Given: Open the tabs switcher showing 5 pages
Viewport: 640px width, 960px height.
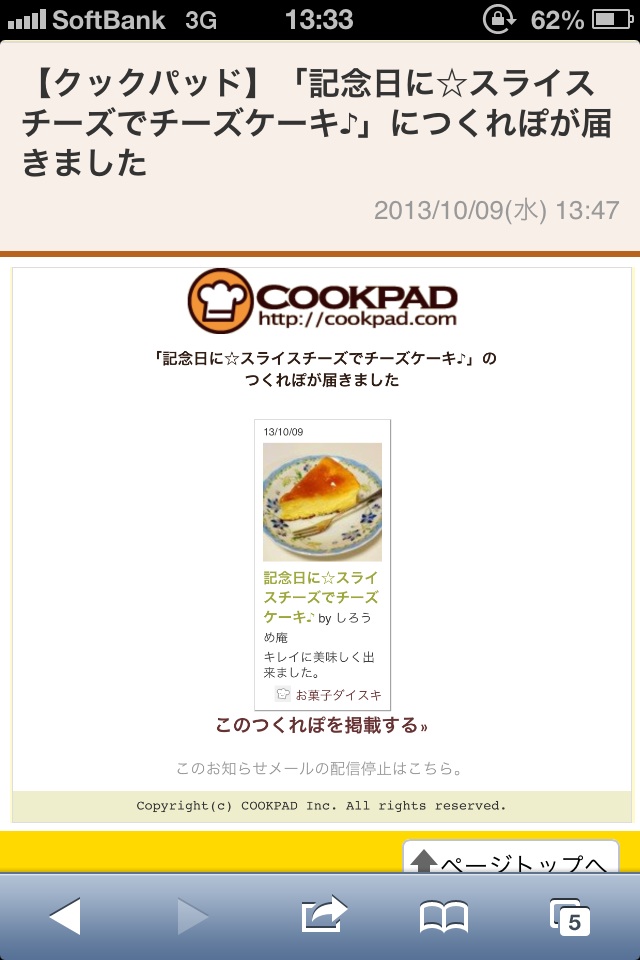Looking at the screenshot, I should tap(570, 916).
